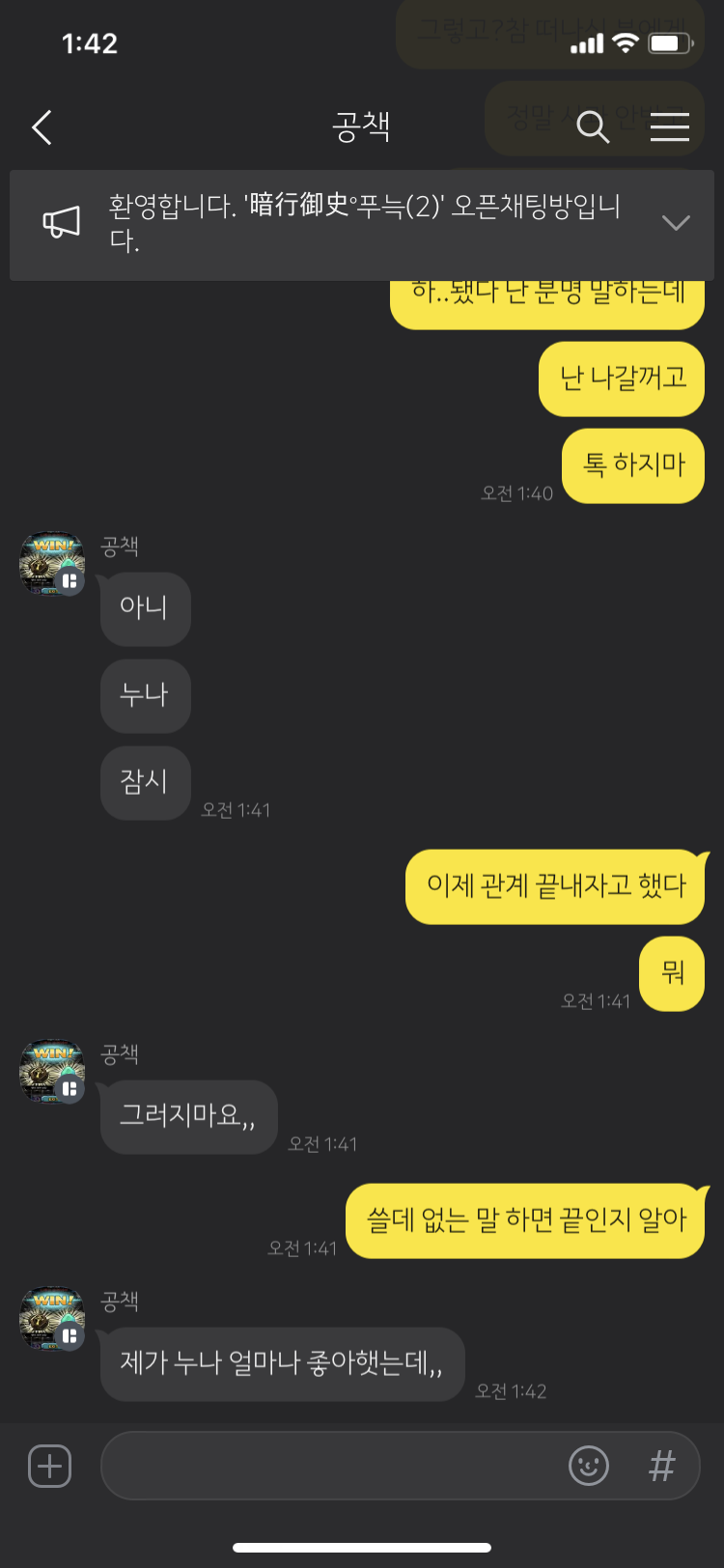Search within this chat room
The height and width of the screenshot is (1568, 724).
click(592, 126)
